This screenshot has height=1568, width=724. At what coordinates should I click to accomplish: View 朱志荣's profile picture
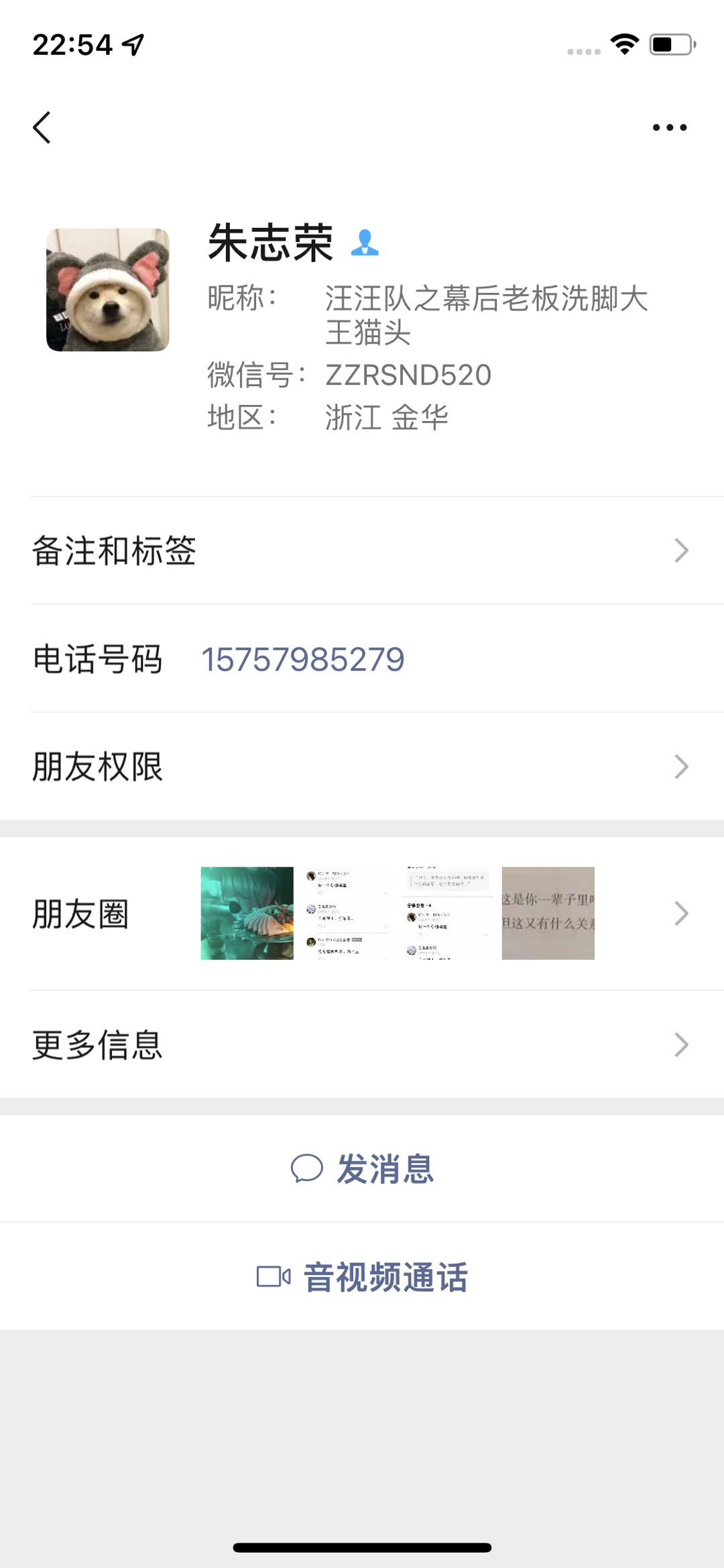point(107,290)
